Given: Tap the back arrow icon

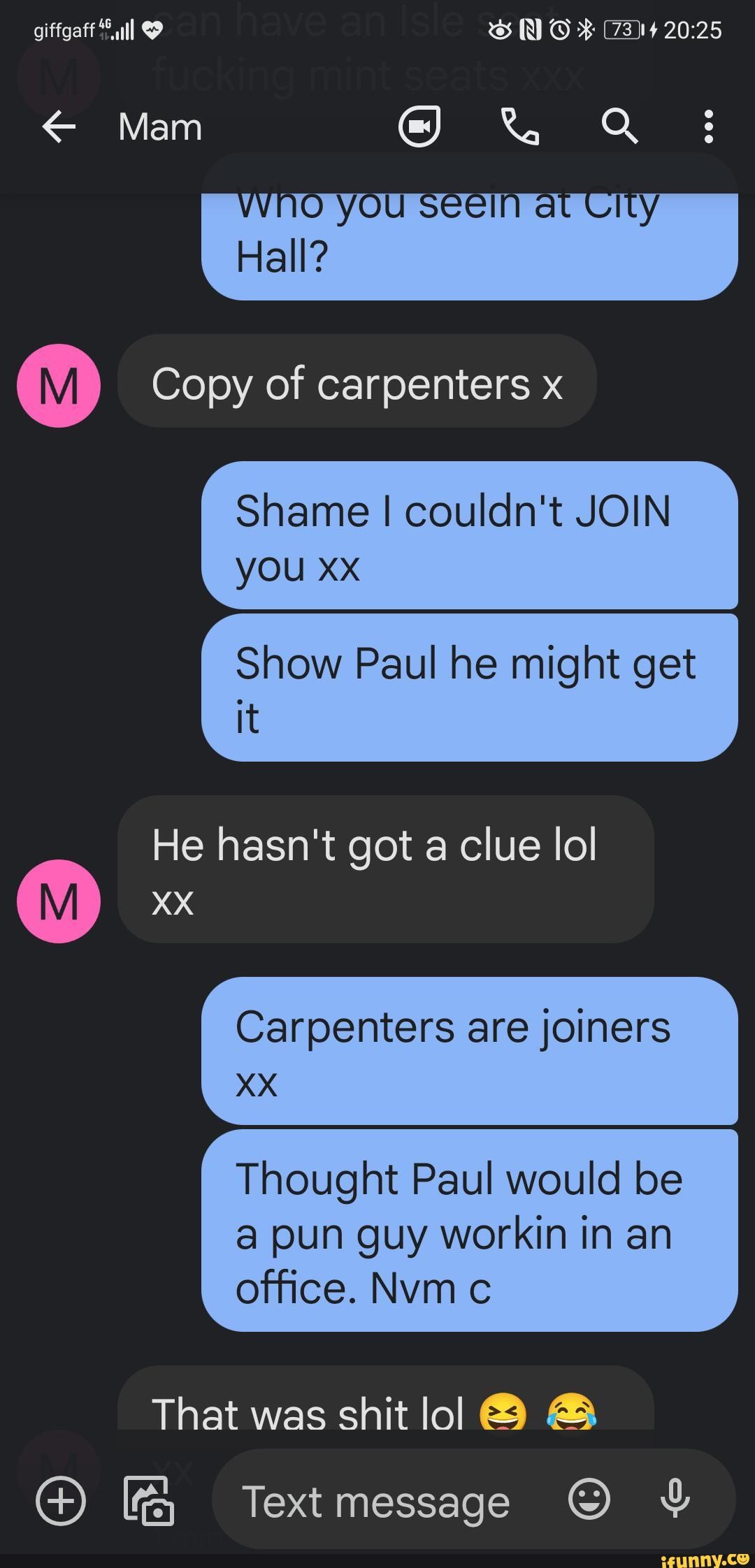Looking at the screenshot, I should point(58,126).
